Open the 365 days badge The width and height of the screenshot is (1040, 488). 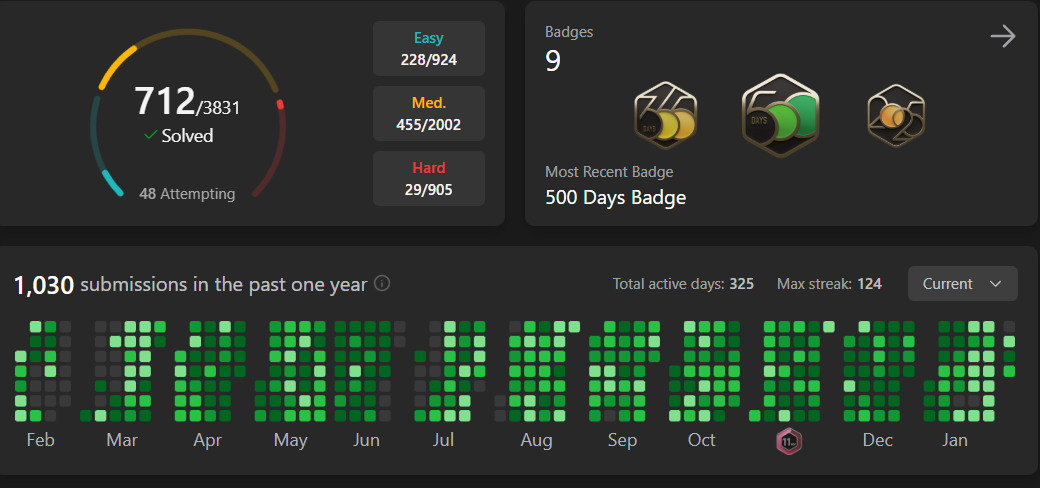click(x=666, y=116)
